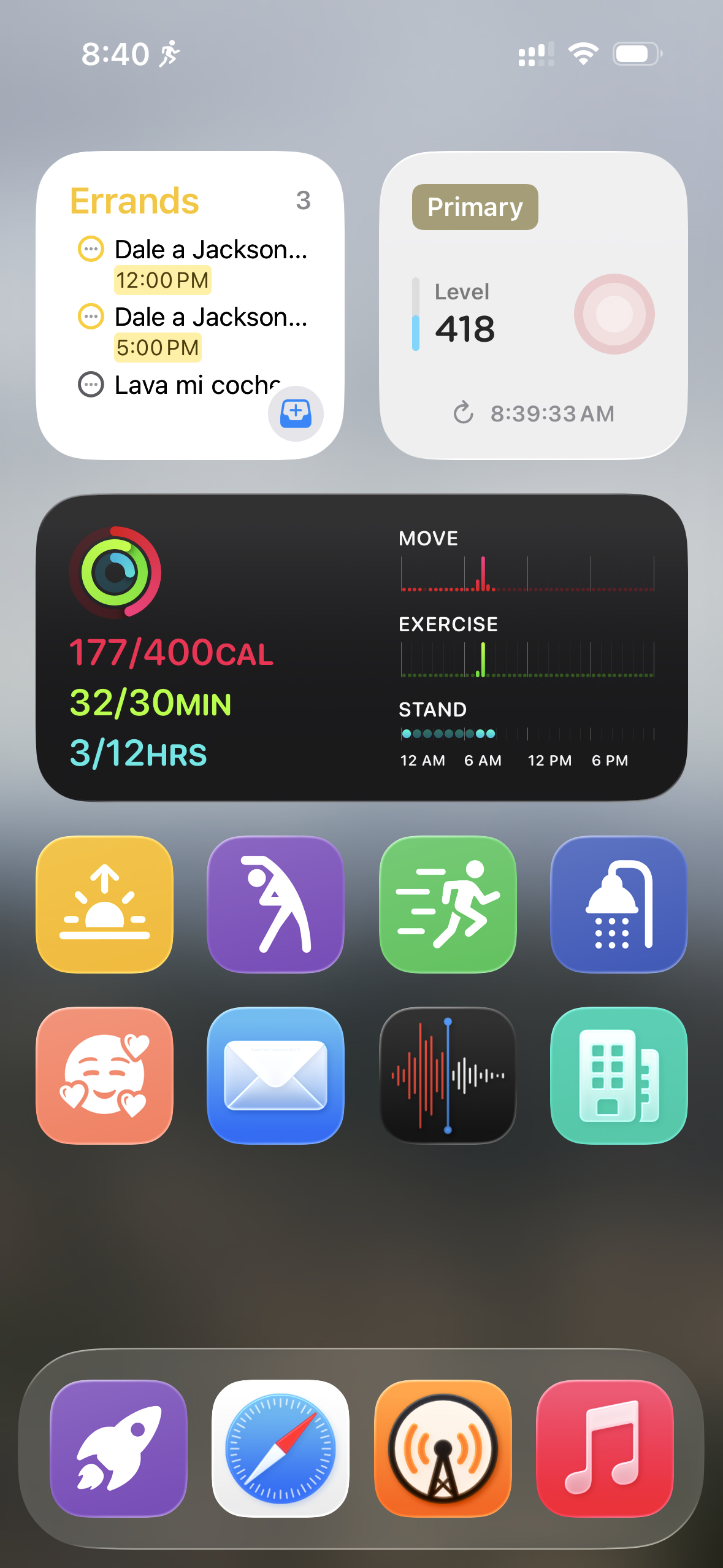Screen dimensions: 723x1568
Task: Open Voice Memos
Action: 447,1075
